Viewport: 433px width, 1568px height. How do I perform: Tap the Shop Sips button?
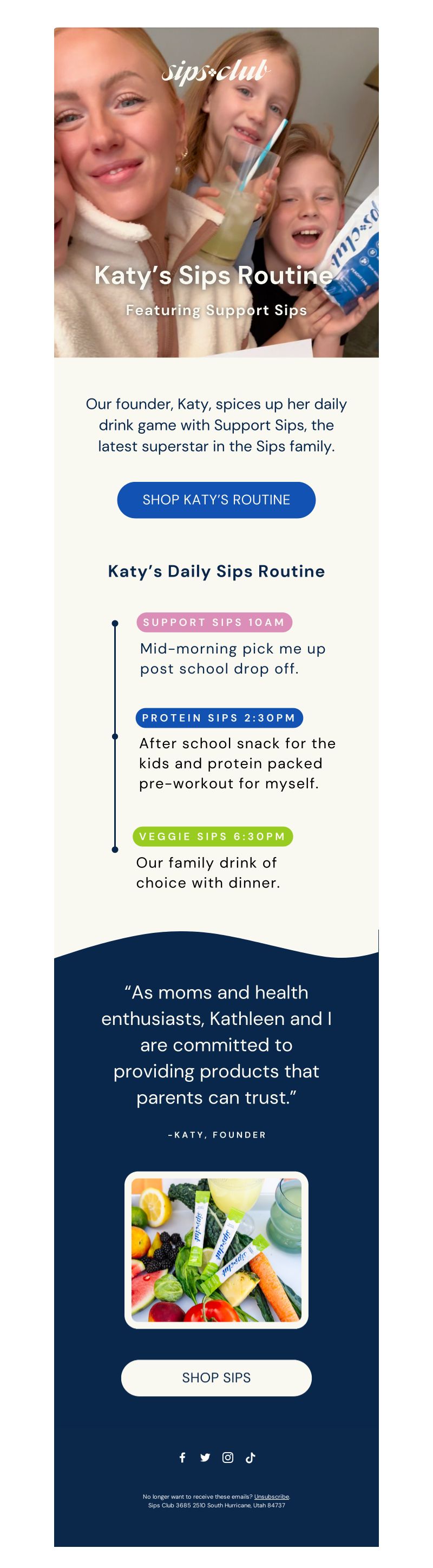click(216, 1377)
